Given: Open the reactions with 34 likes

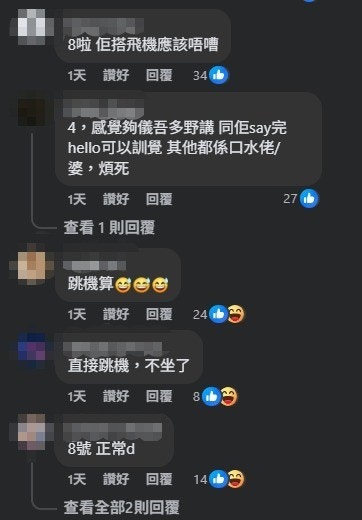Looking at the screenshot, I should 211,75.
